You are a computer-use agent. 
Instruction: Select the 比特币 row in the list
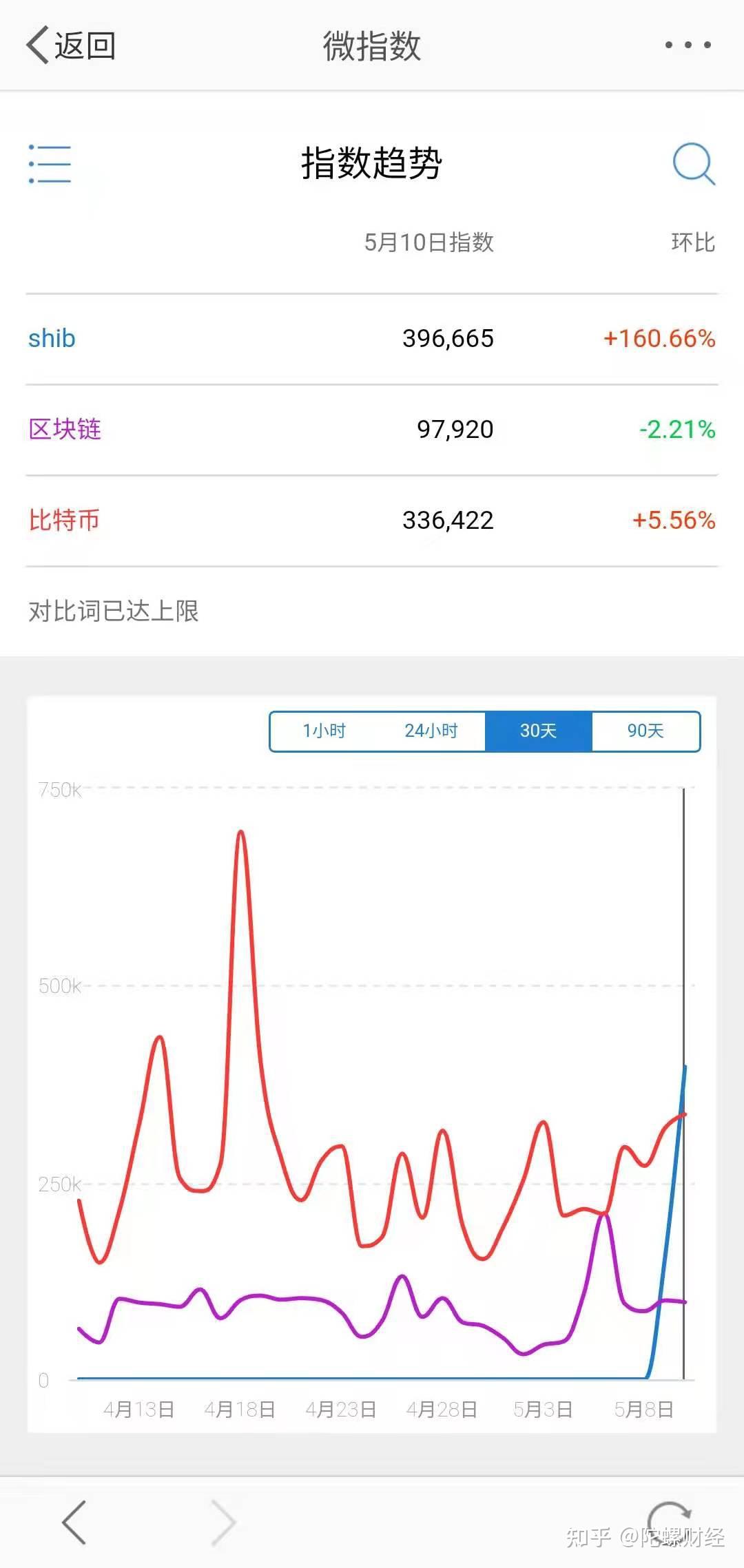(64, 521)
